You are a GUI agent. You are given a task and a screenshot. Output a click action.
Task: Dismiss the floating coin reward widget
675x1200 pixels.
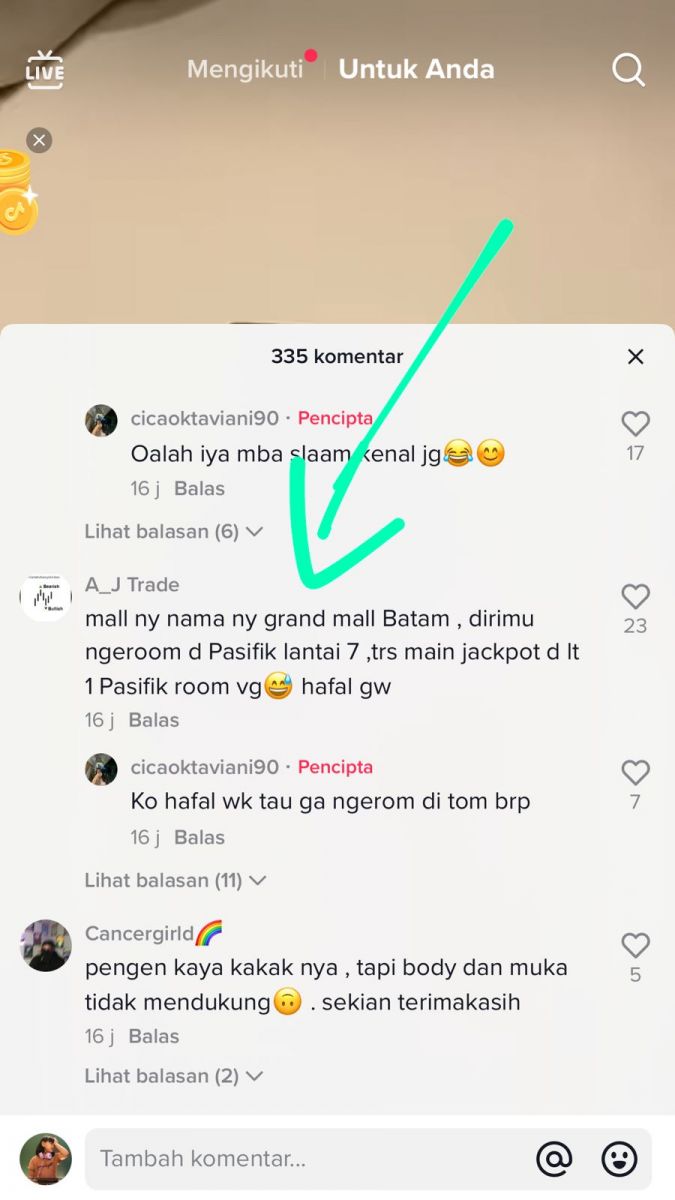pyautogui.click(x=39, y=140)
